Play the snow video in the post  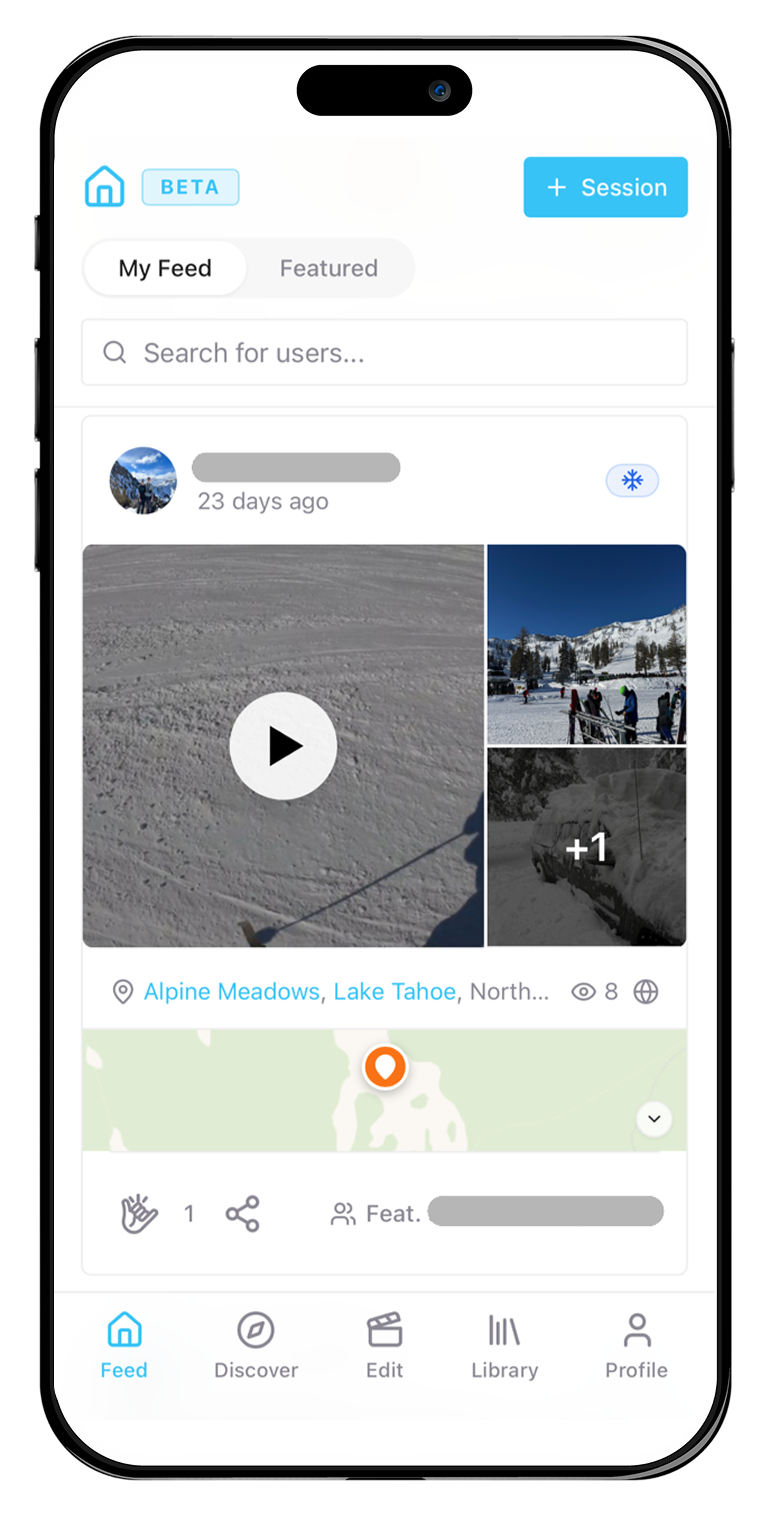[x=283, y=745]
